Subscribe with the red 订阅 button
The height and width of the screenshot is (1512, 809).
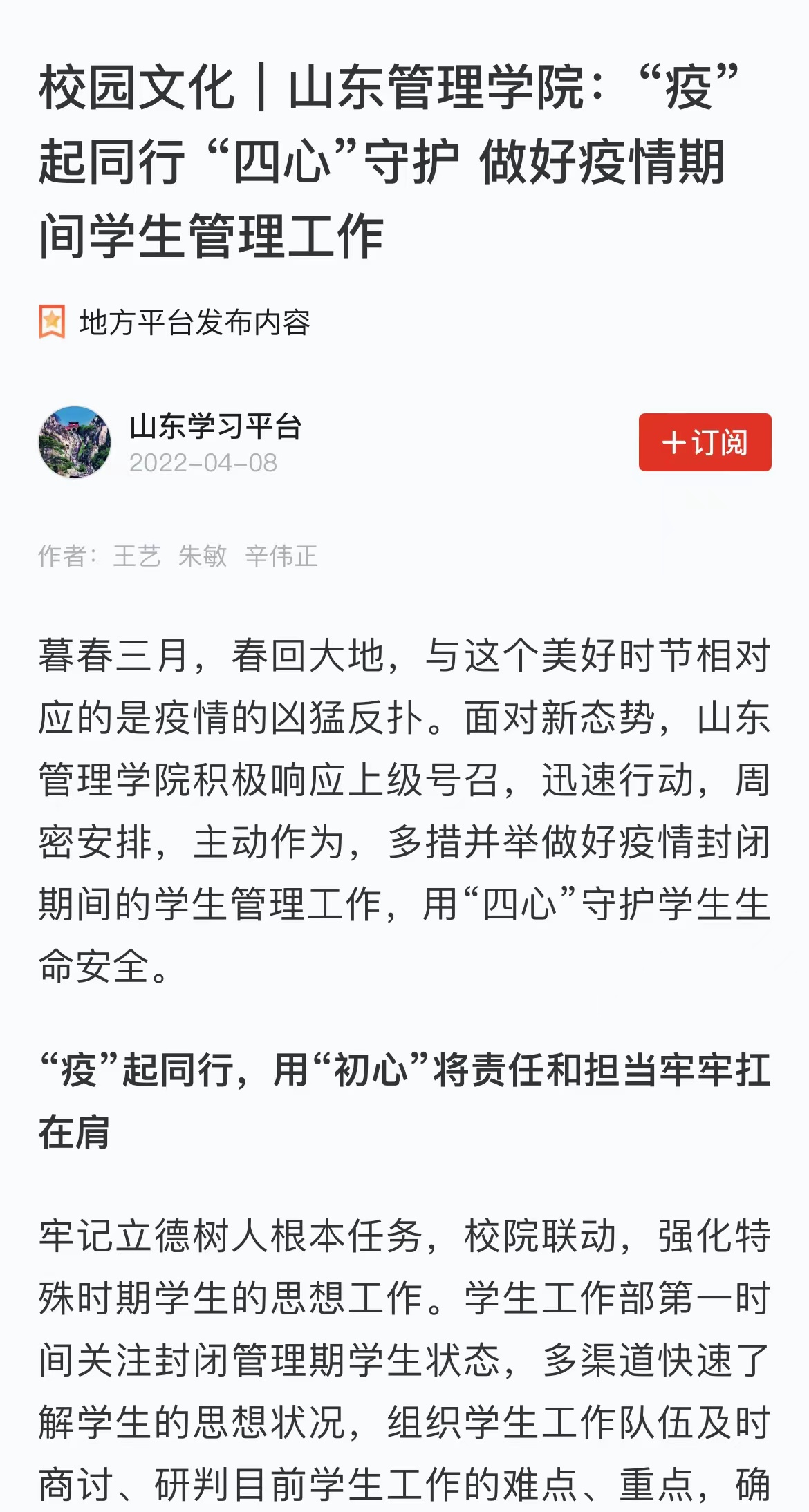coord(705,442)
